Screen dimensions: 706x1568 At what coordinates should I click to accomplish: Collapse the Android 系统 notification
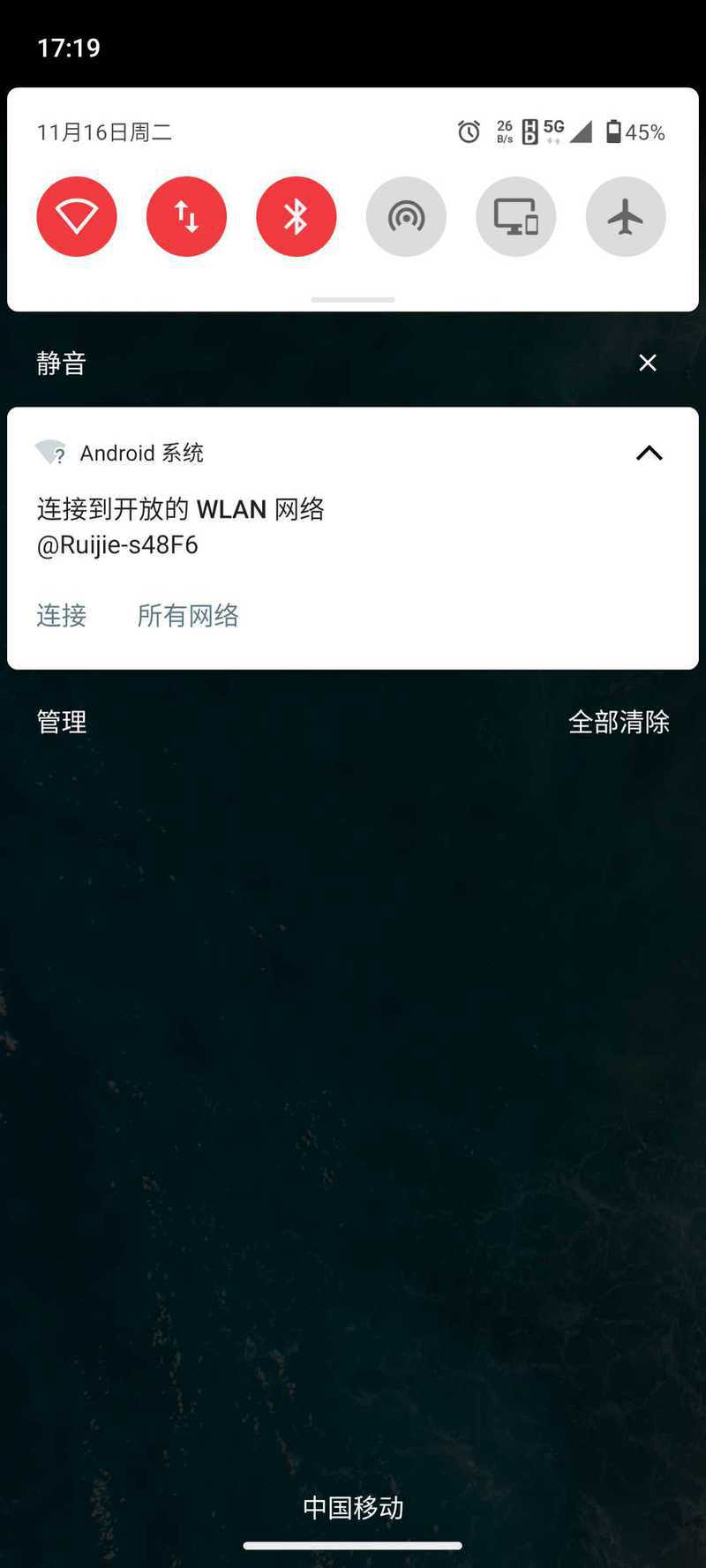[650, 453]
